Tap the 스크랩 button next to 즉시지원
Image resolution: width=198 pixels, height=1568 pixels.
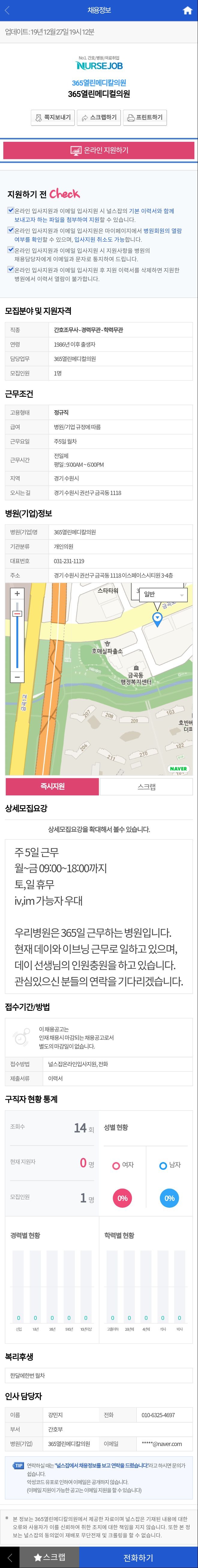click(x=146, y=786)
